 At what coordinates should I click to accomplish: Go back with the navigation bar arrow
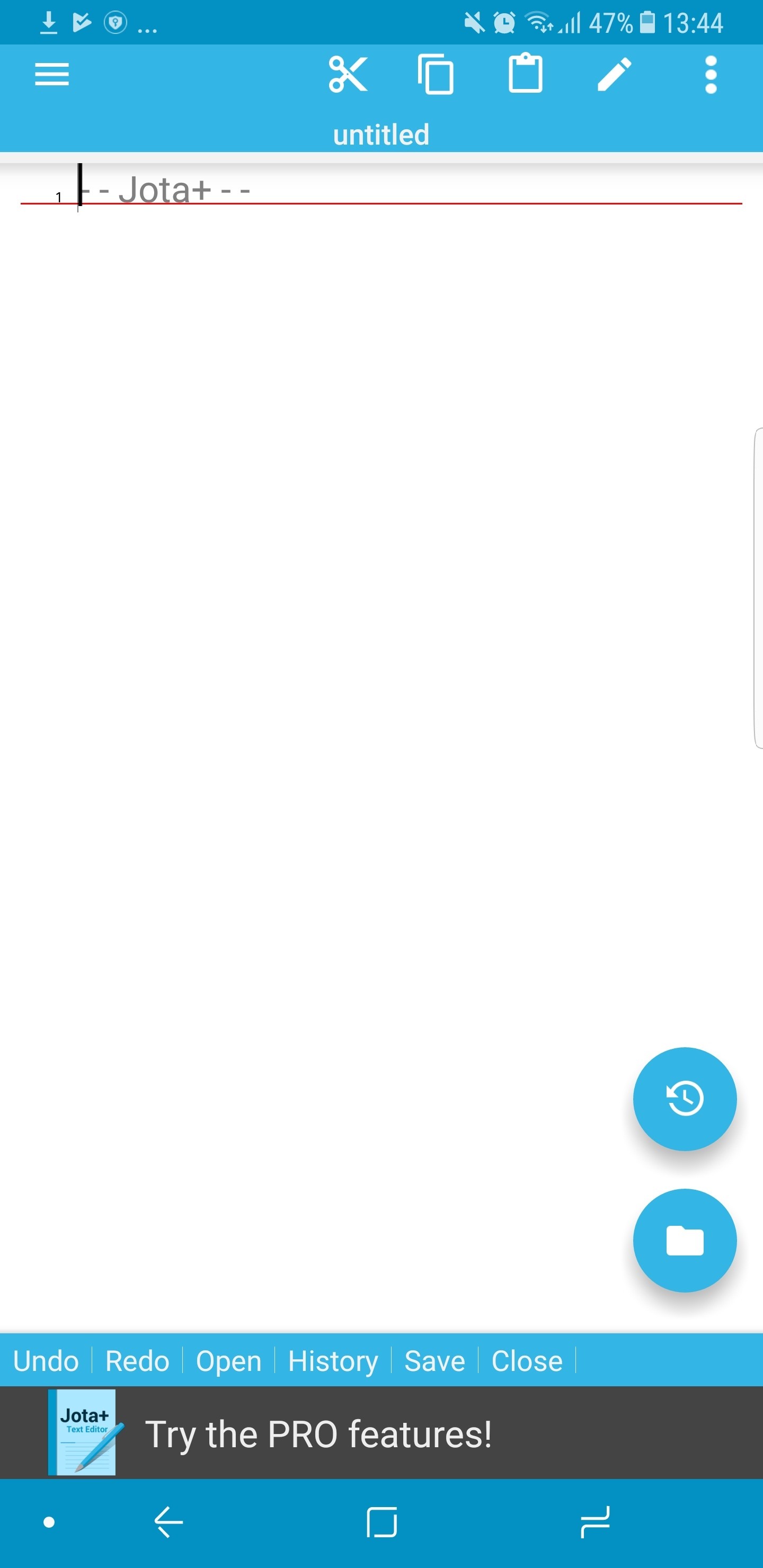tap(168, 1522)
